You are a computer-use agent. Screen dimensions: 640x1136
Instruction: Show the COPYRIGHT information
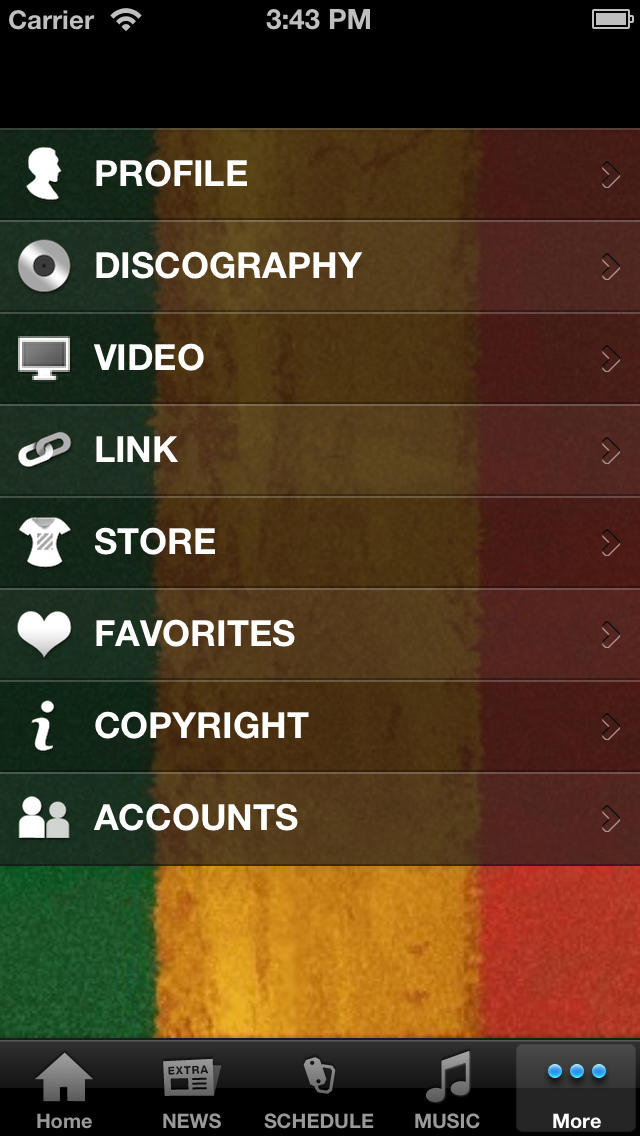pyautogui.click(x=320, y=726)
